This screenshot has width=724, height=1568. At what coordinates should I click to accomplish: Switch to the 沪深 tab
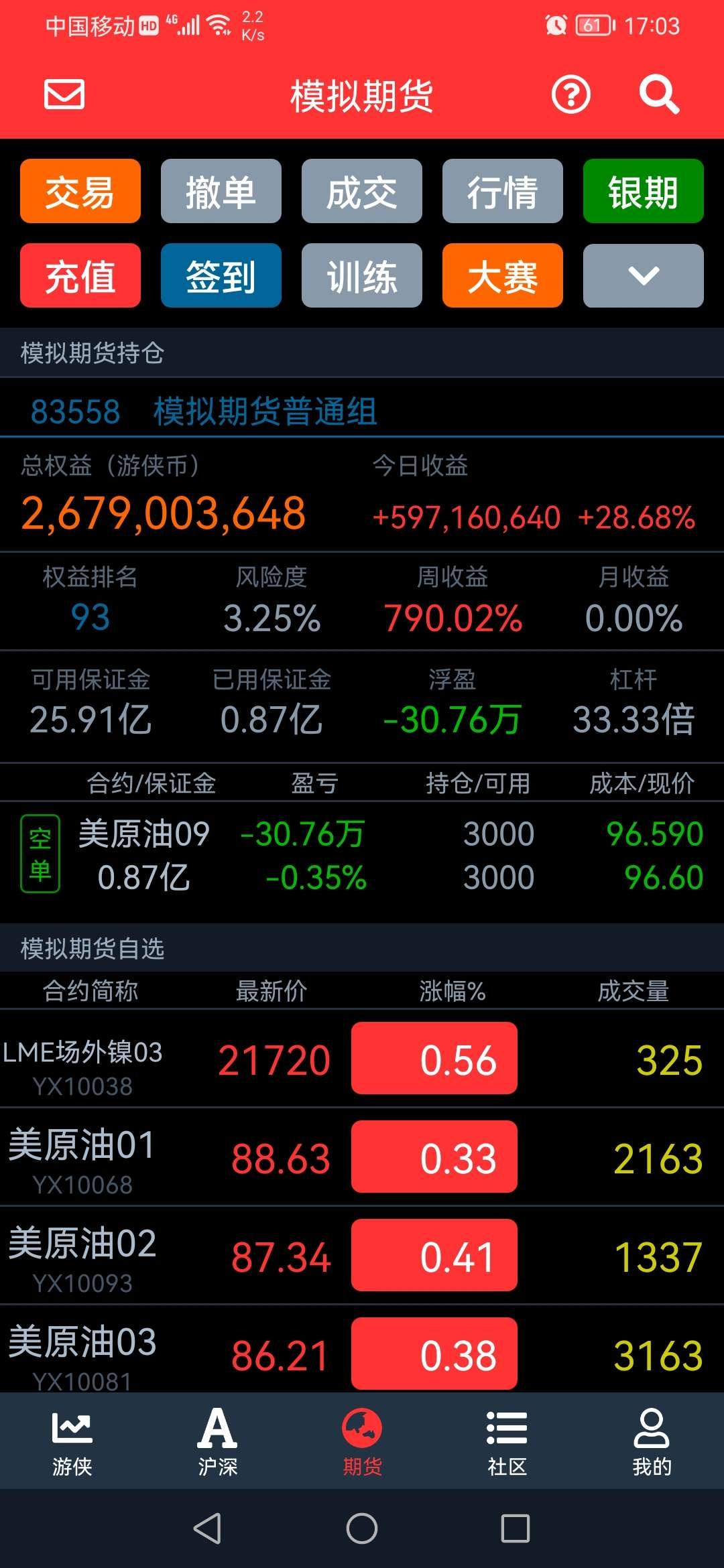point(217,1443)
